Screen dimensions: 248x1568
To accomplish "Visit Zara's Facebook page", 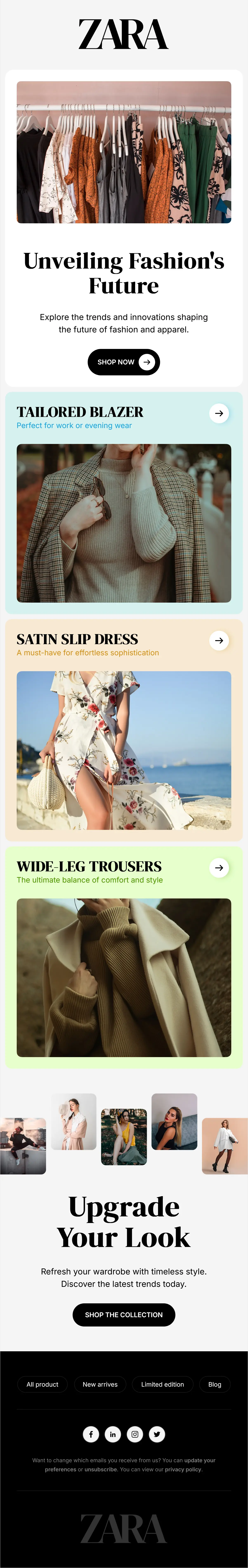I will click(91, 1434).
